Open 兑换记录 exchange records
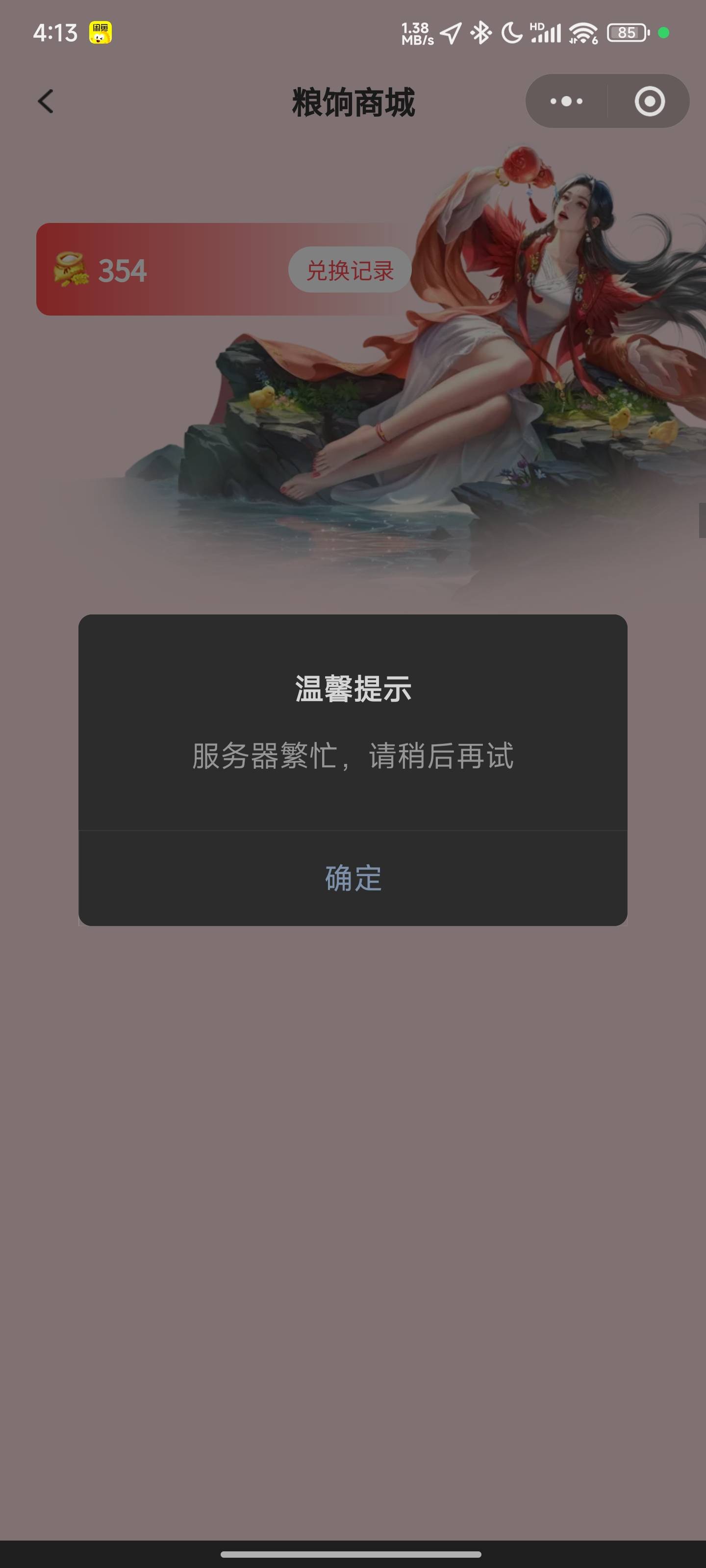The width and height of the screenshot is (706, 1568). click(350, 270)
